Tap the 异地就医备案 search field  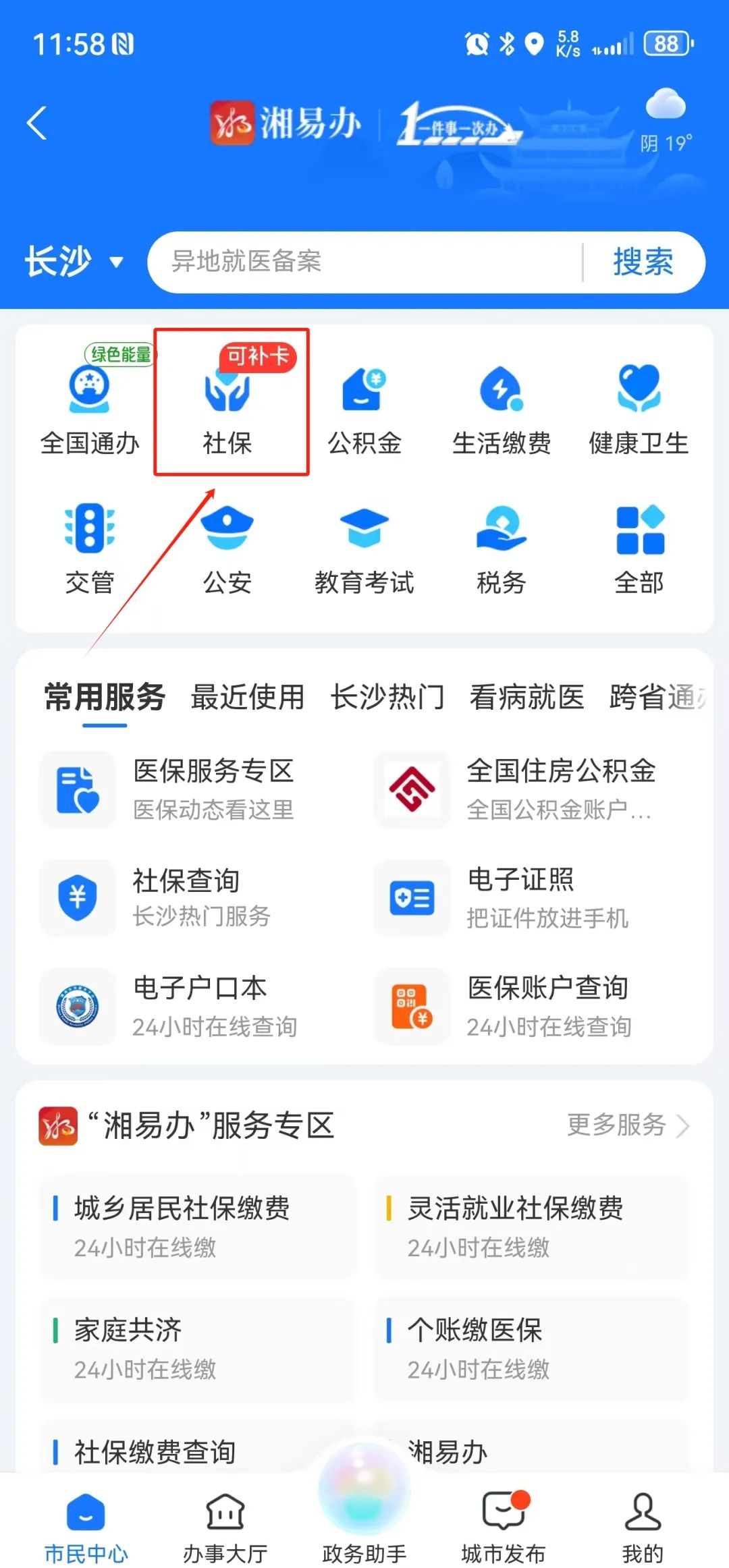pyautogui.click(x=364, y=262)
